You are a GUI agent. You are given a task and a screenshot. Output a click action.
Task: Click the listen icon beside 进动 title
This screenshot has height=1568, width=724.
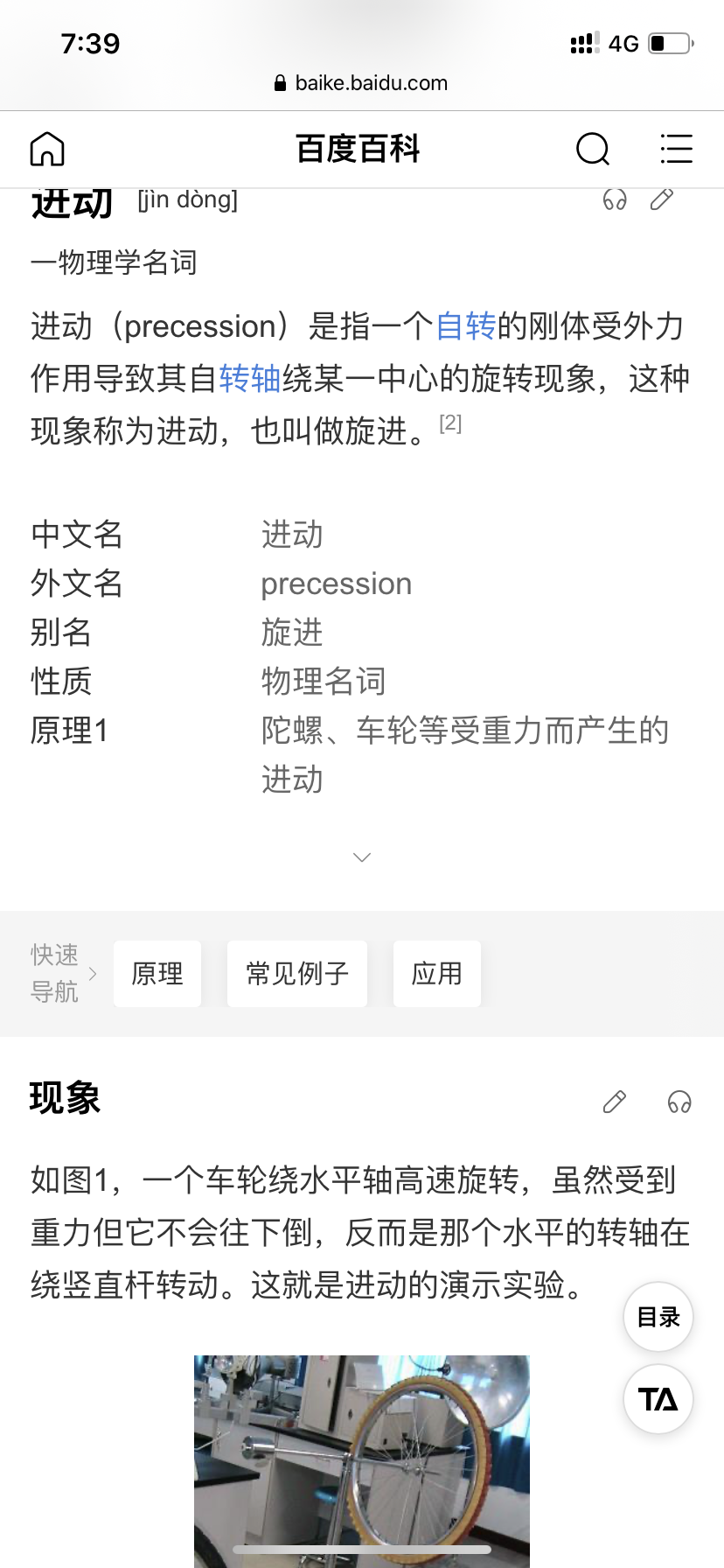click(615, 199)
